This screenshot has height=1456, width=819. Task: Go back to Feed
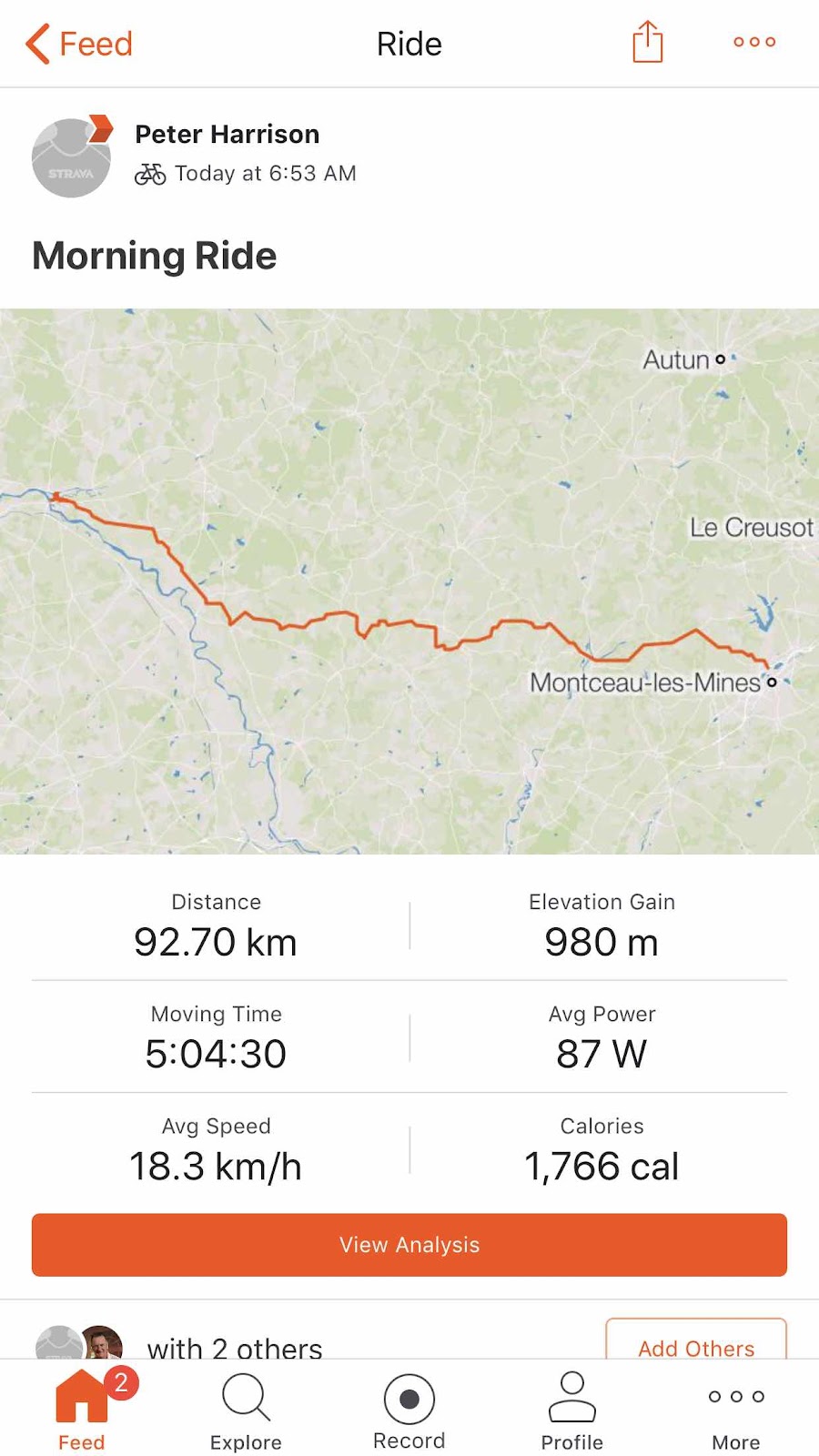tap(79, 44)
